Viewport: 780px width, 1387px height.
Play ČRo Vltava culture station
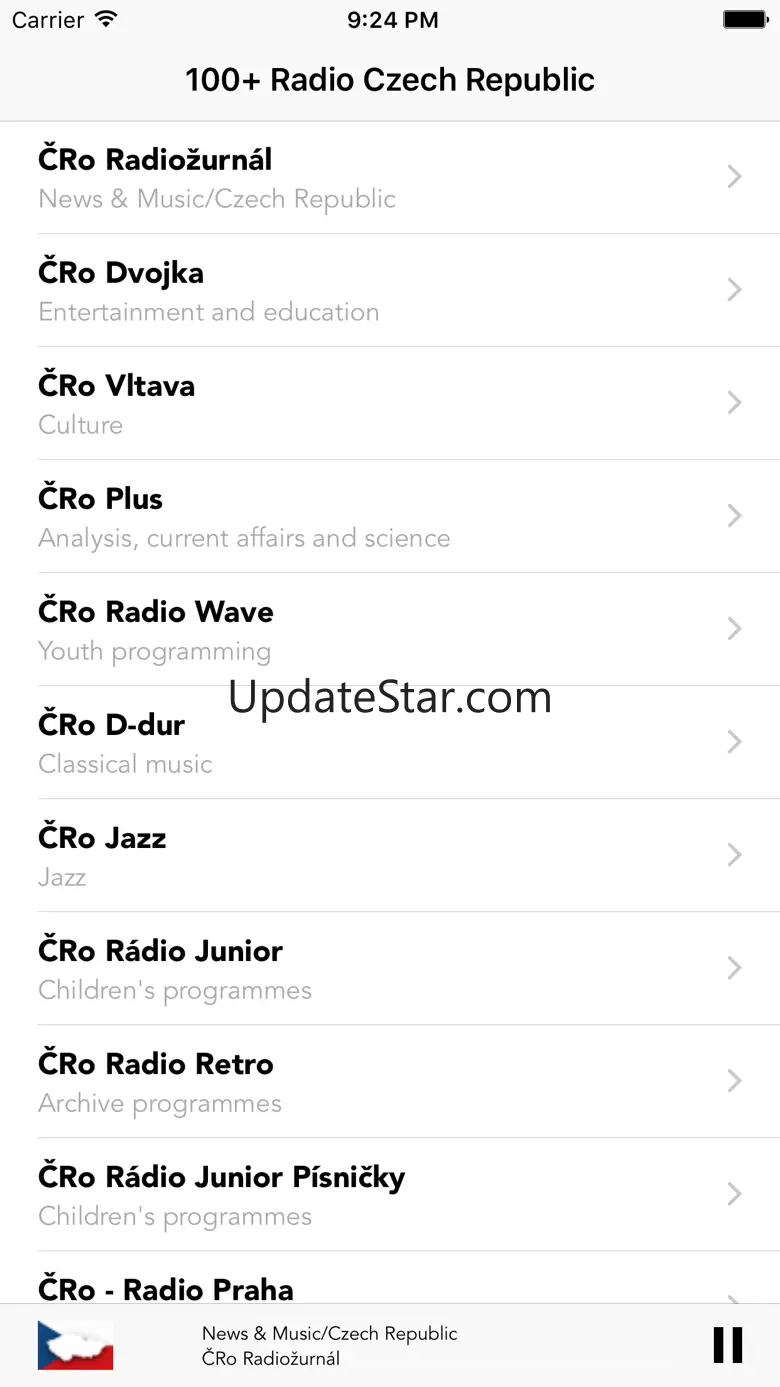click(390, 404)
